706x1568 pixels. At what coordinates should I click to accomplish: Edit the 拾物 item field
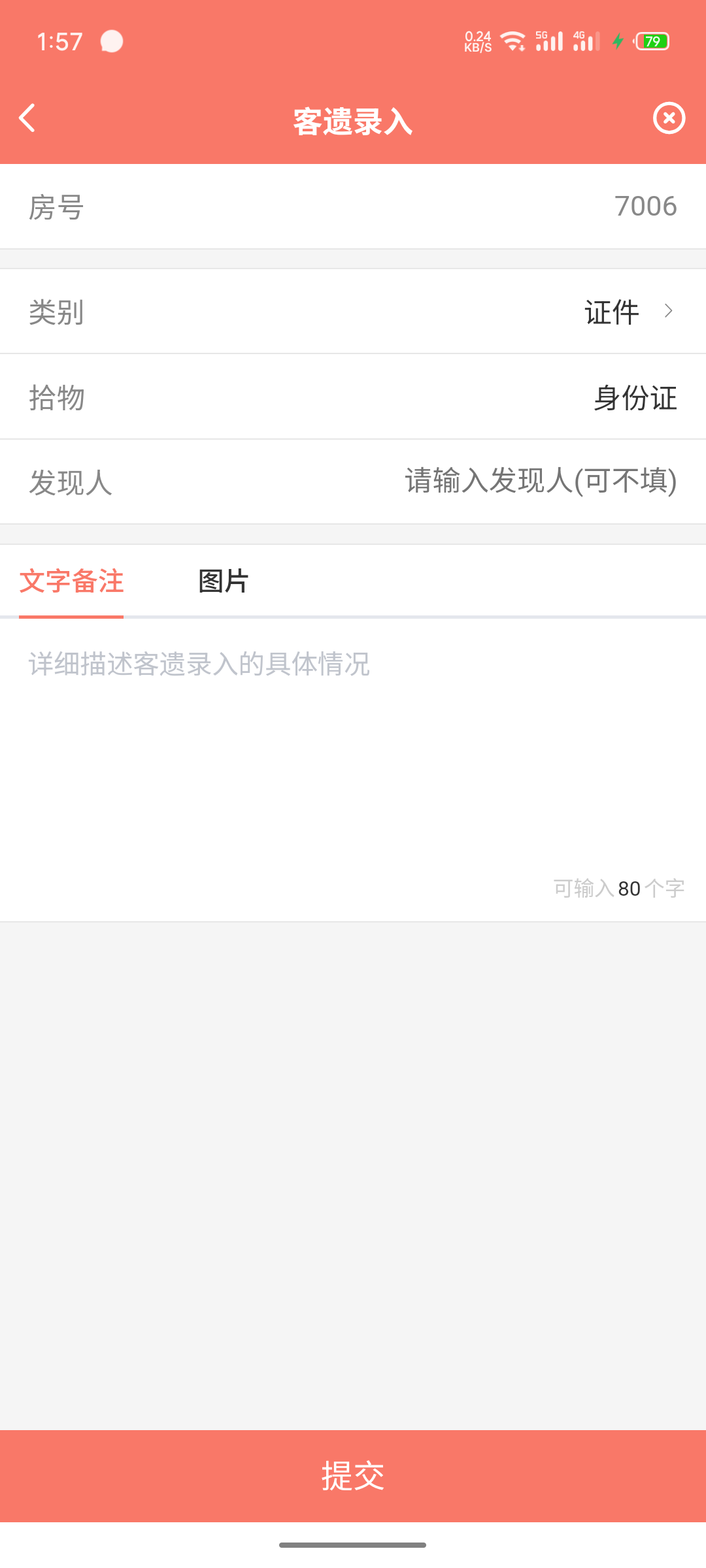[353, 397]
